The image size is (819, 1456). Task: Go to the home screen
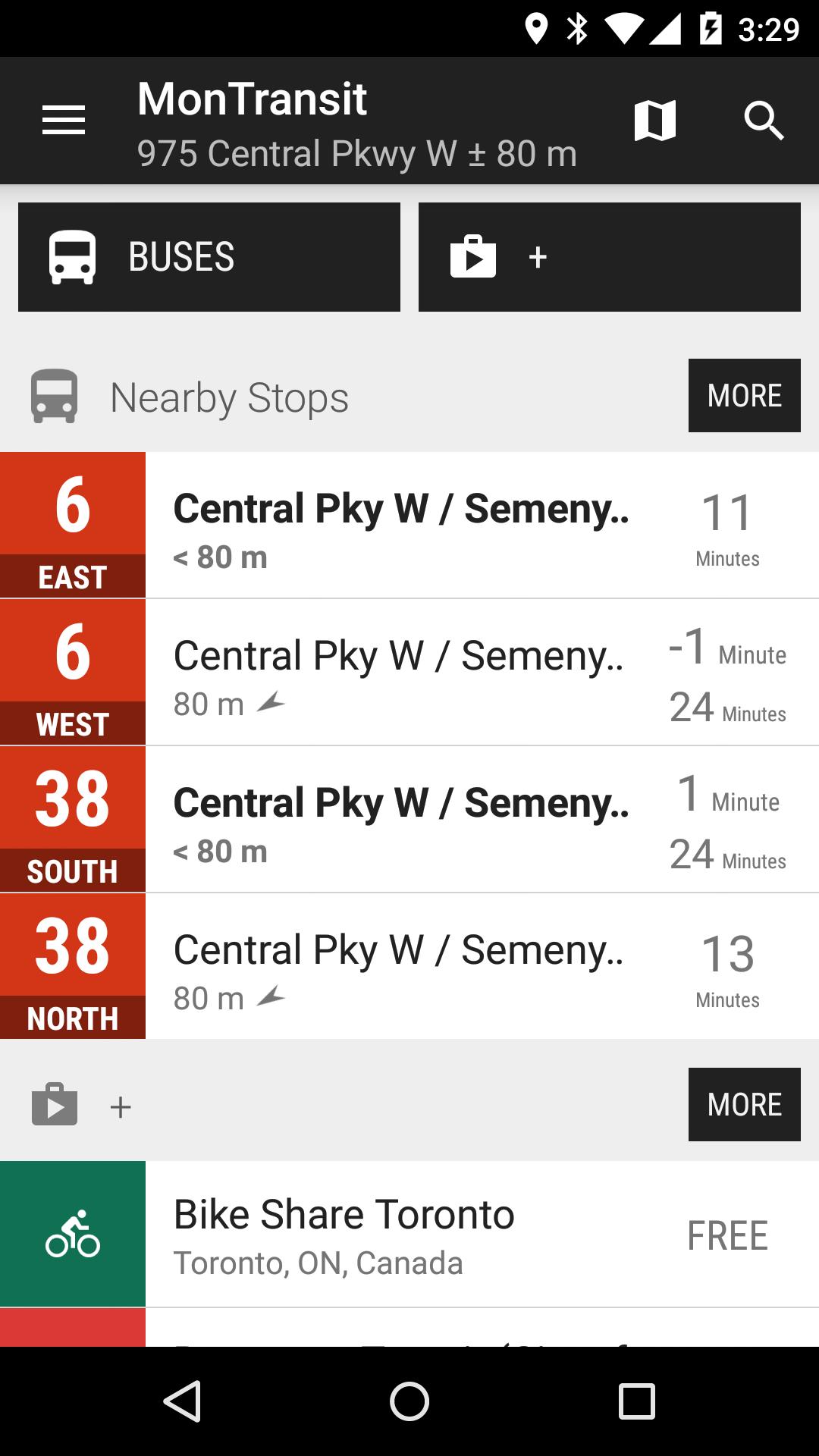[409, 1401]
